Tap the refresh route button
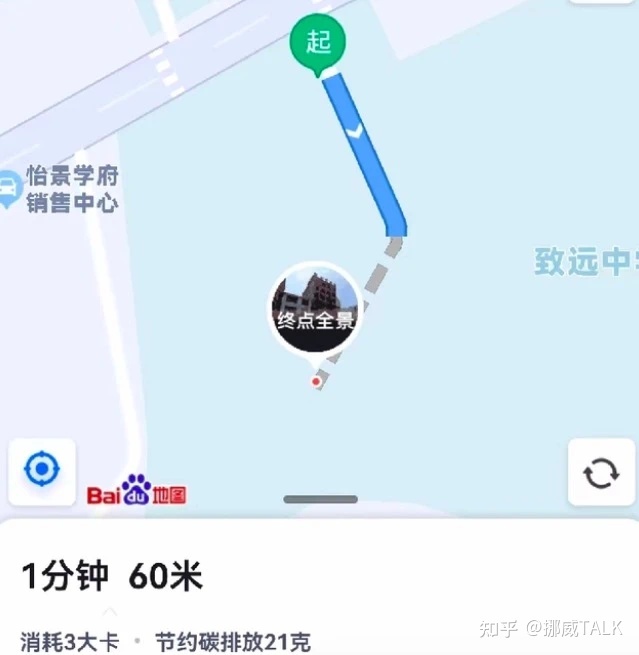Image resolution: width=639 pixels, height=655 pixels. point(601,472)
